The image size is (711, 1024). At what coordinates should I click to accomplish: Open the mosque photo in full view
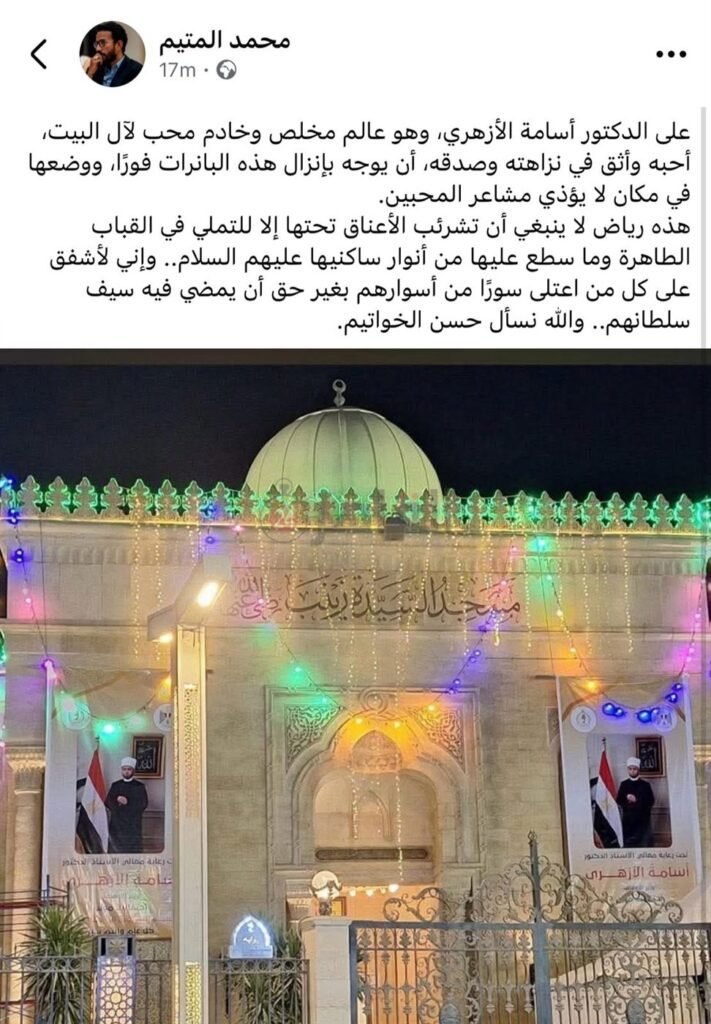pos(355,690)
